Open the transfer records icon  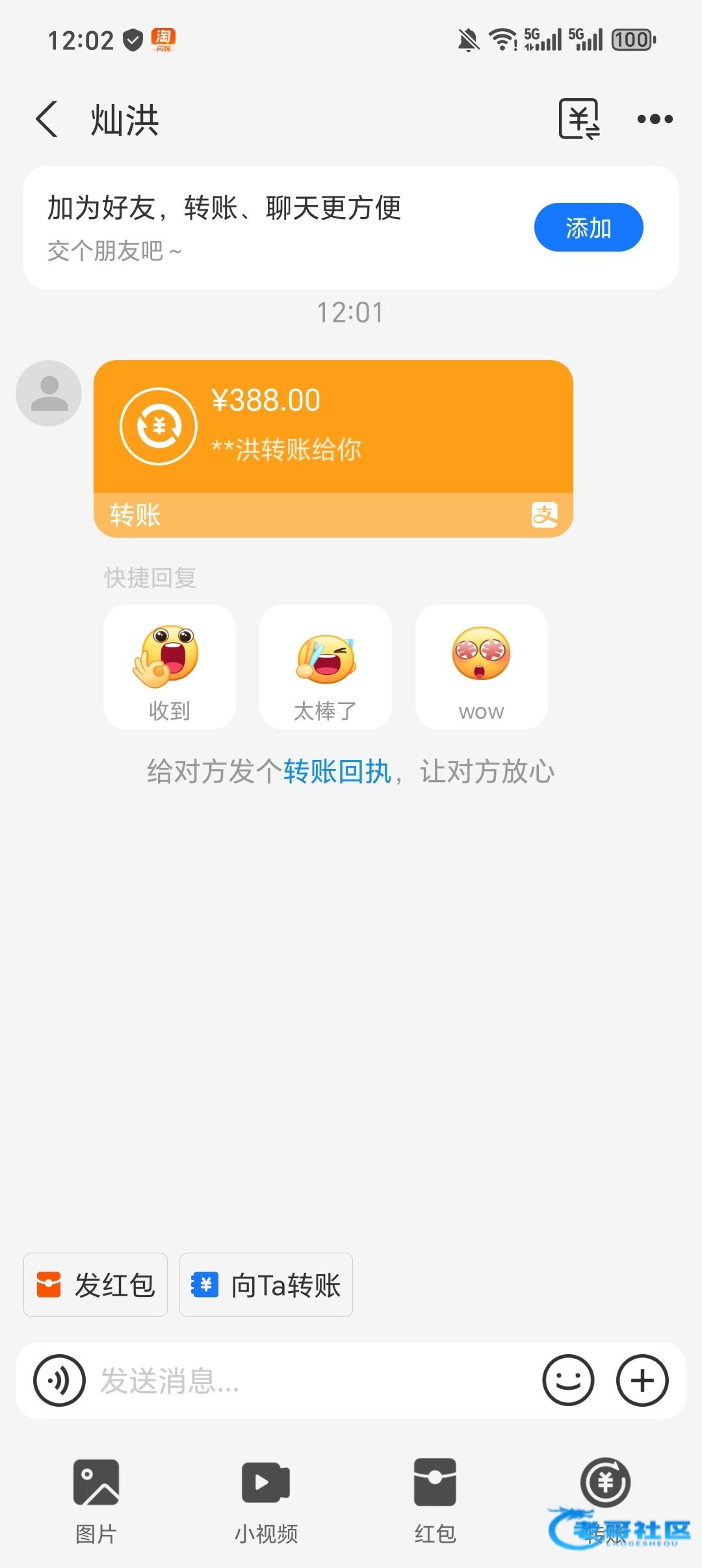click(578, 119)
